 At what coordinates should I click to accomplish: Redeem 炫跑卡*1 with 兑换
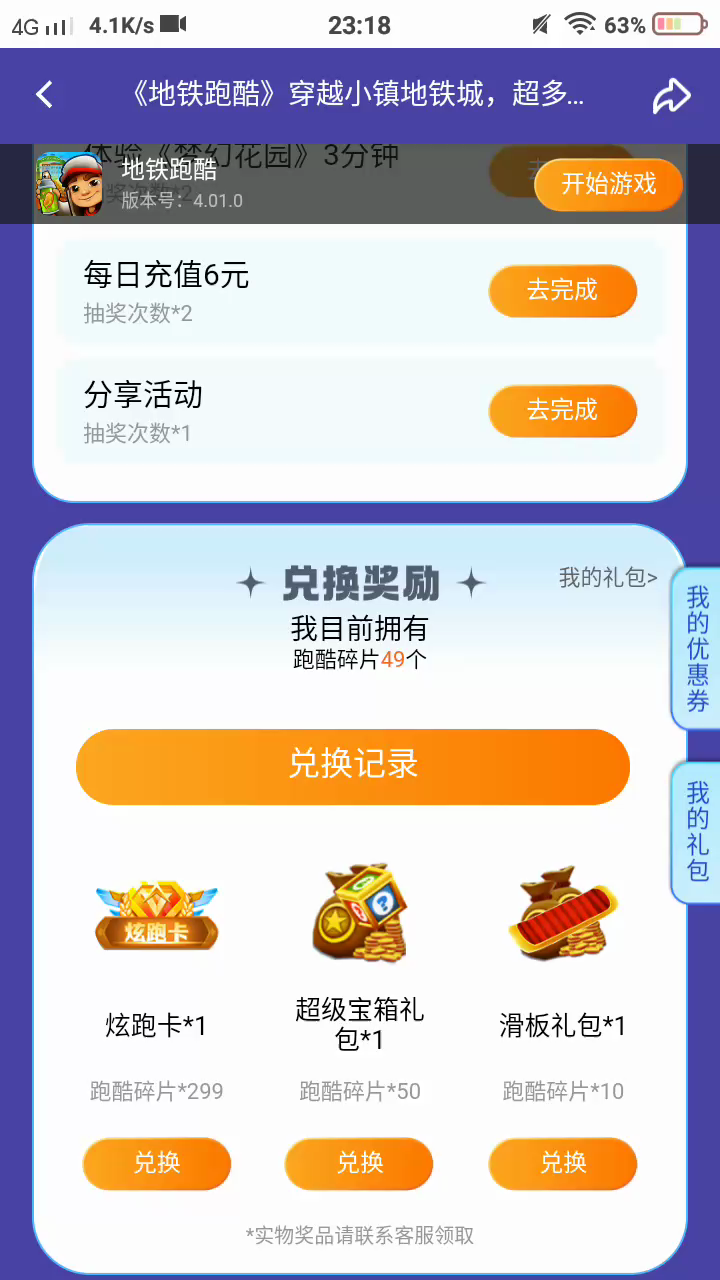click(x=157, y=1163)
